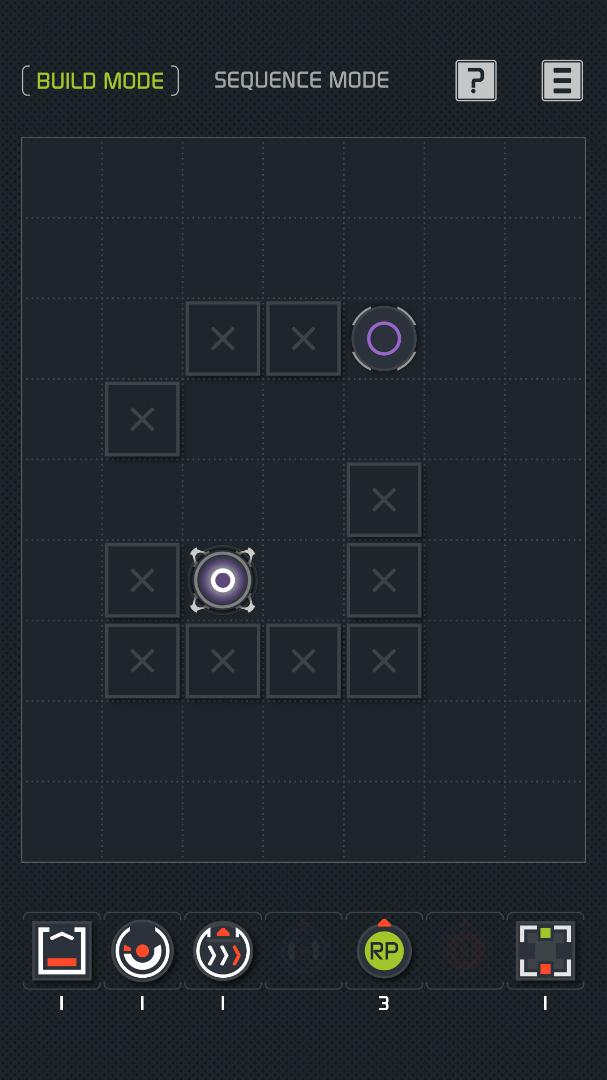Choose the red dot circular component

[143, 951]
